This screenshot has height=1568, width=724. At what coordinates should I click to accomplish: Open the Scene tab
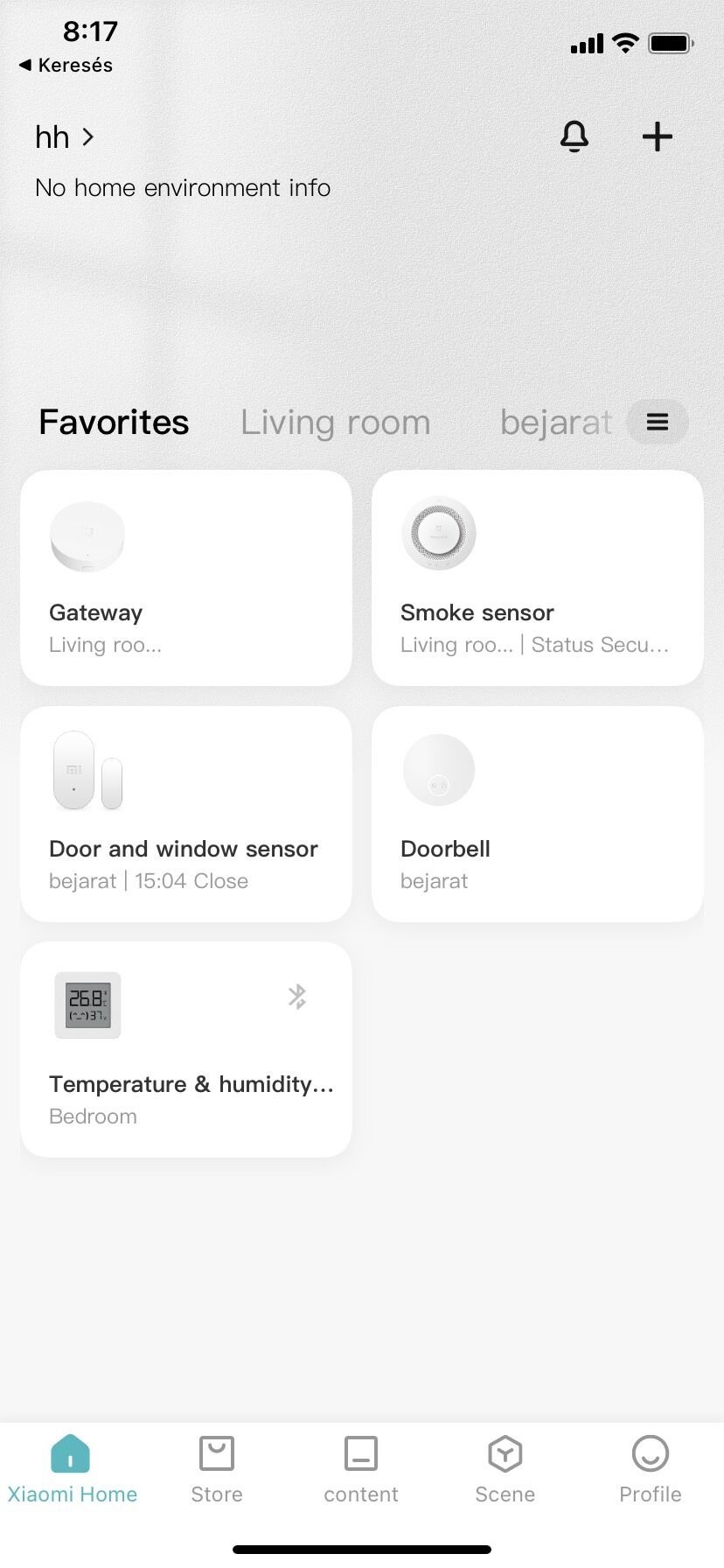(x=505, y=1470)
